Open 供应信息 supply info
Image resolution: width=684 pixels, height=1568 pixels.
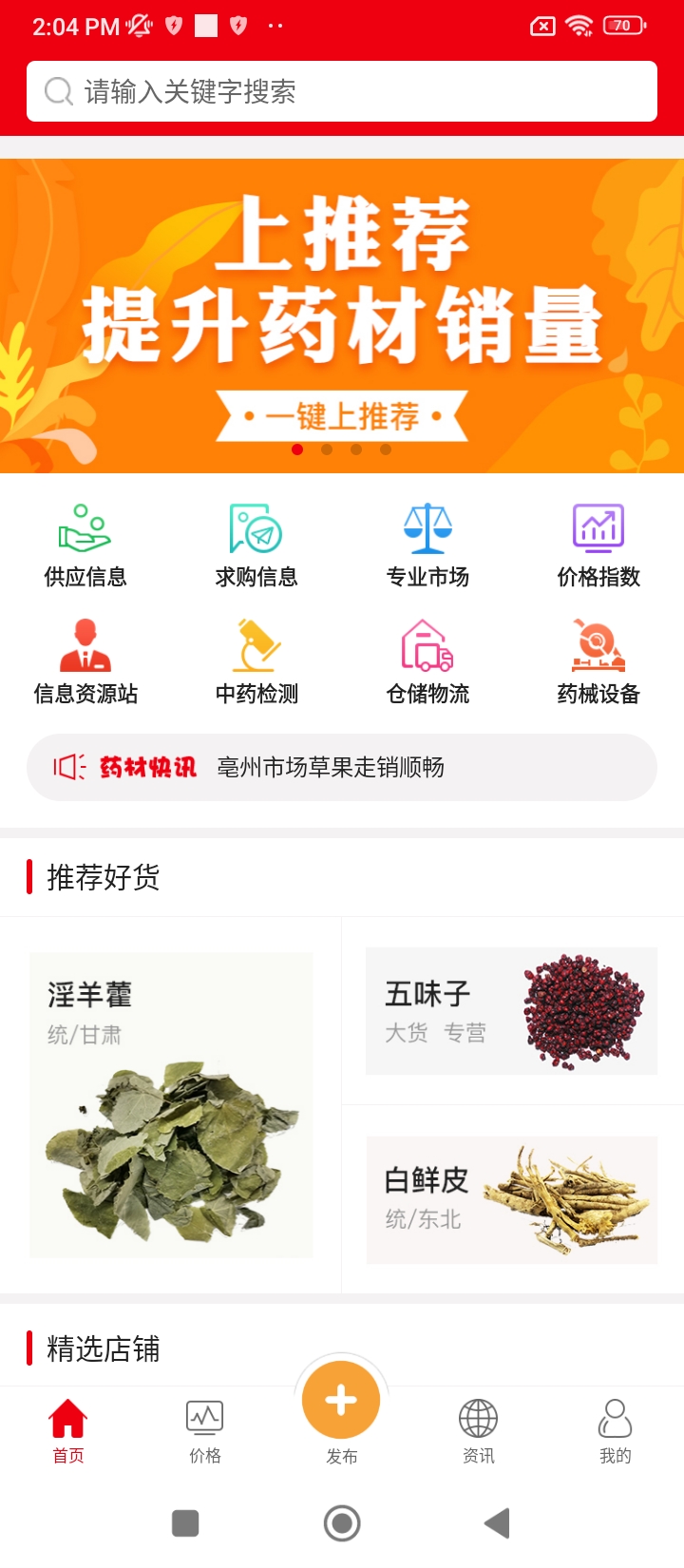(x=85, y=545)
